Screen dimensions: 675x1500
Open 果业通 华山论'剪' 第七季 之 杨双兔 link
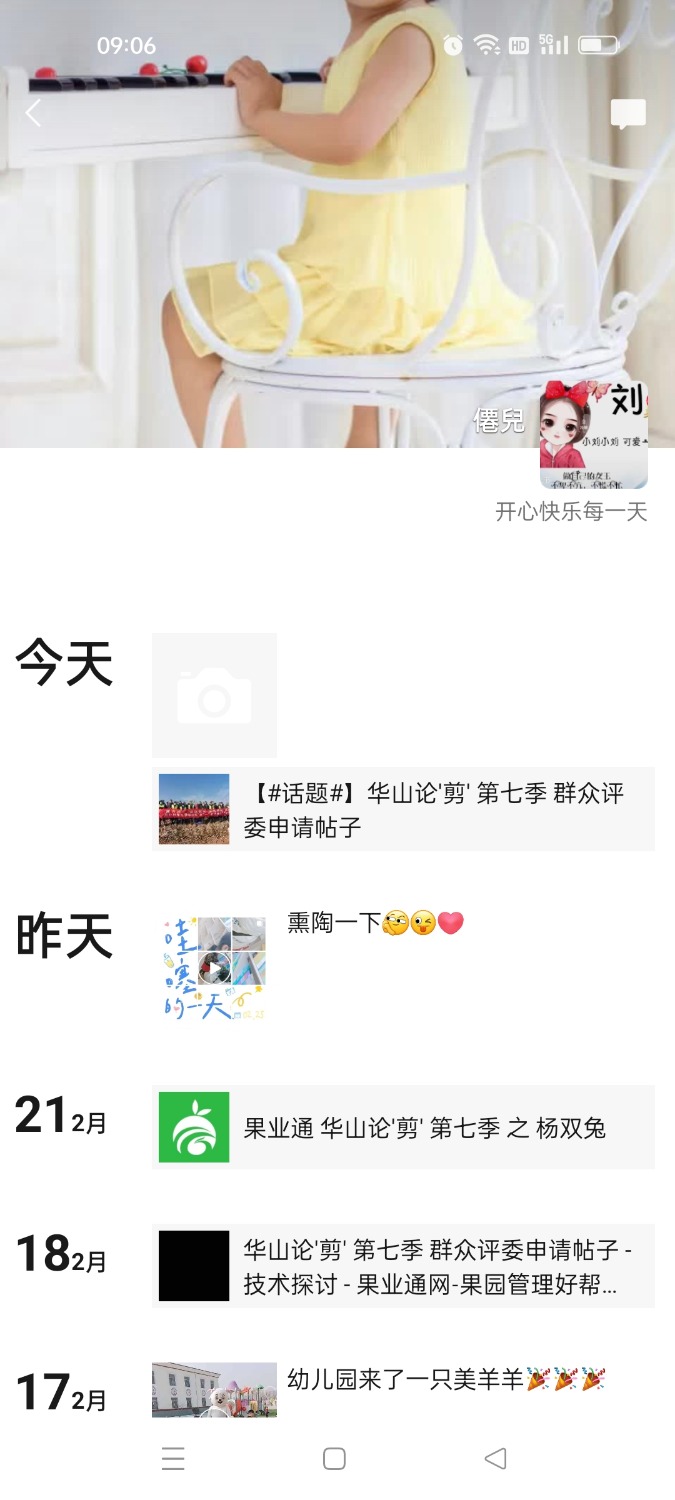point(403,1127)
